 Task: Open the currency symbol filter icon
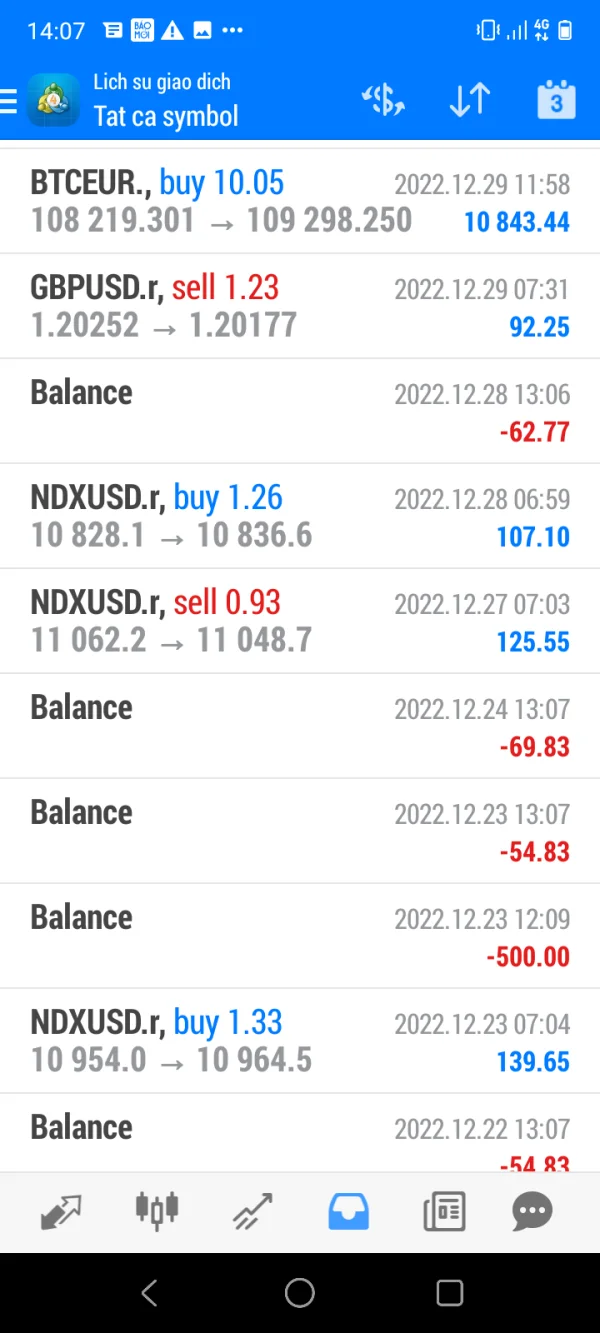382,101
